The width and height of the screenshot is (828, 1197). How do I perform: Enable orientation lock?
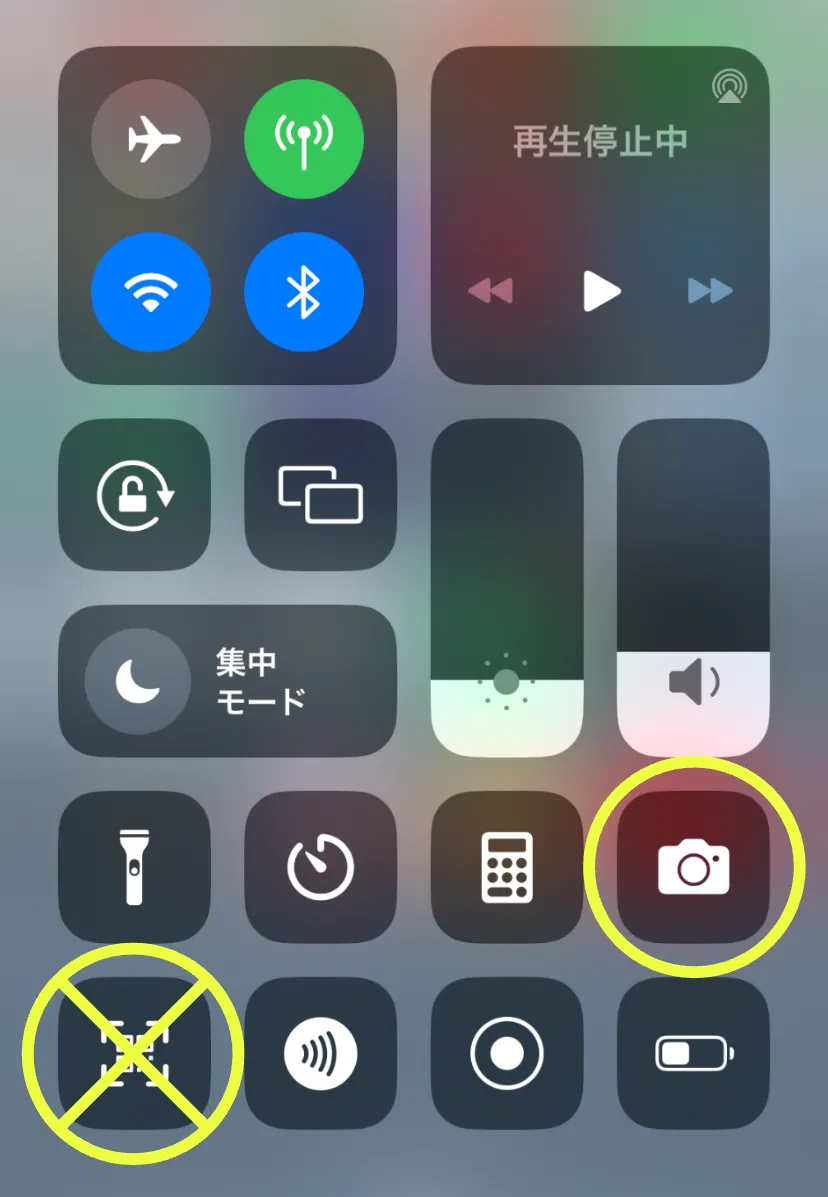[x=134, y=496]
